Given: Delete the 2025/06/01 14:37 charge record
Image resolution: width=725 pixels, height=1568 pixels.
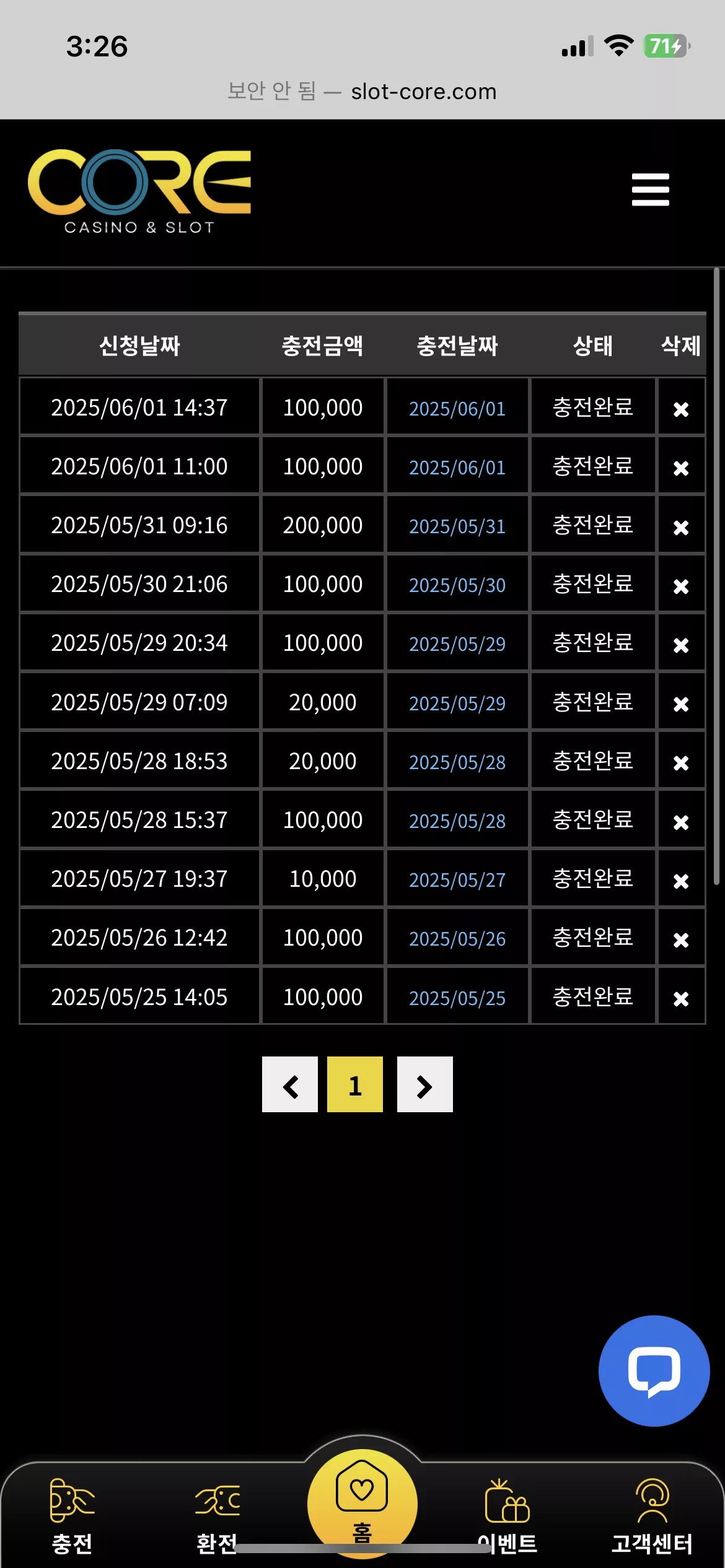Looking at the screenshot, I should (x=681, y=409).
